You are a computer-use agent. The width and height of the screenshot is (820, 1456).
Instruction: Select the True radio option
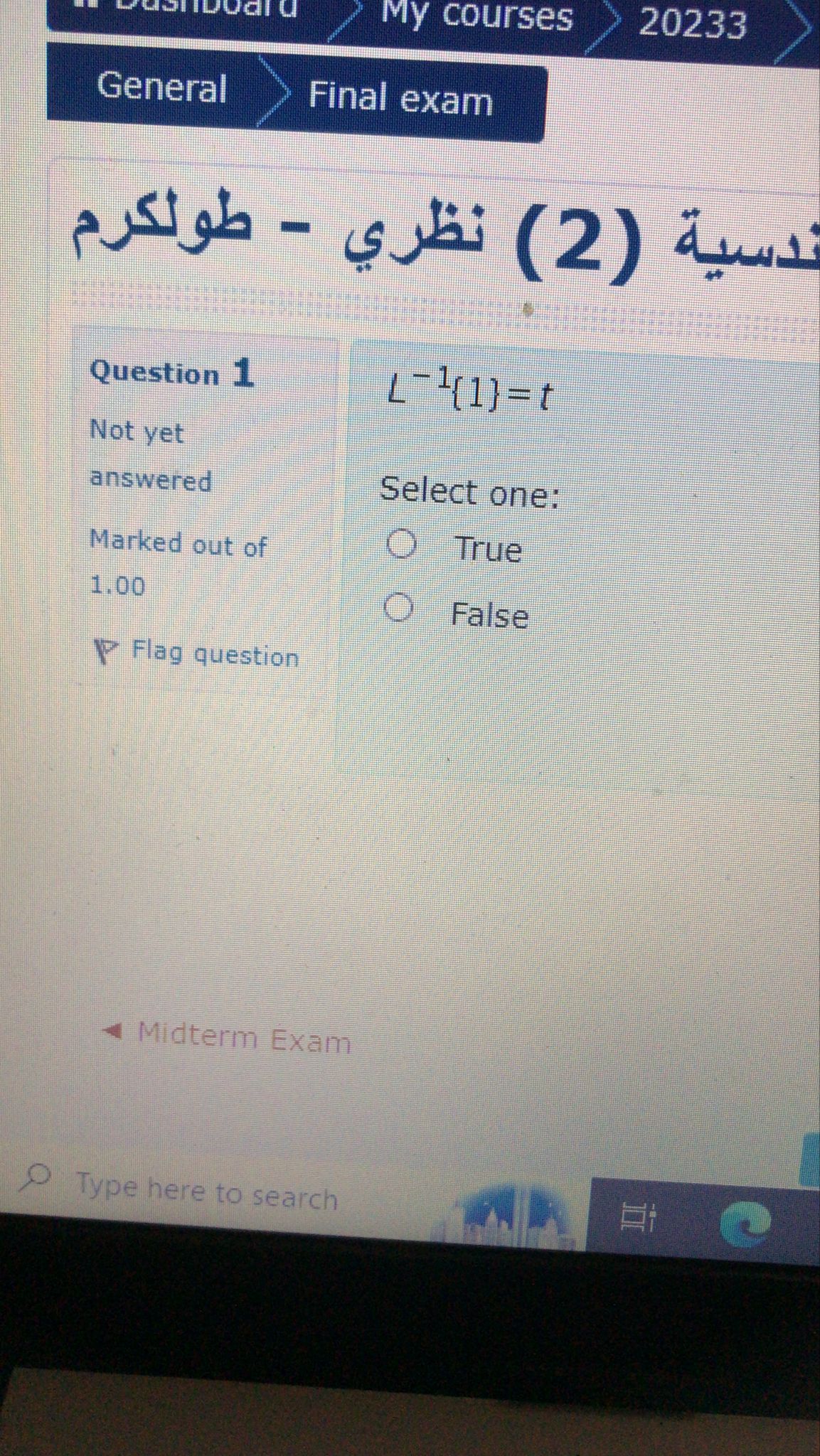pos(402,545)
